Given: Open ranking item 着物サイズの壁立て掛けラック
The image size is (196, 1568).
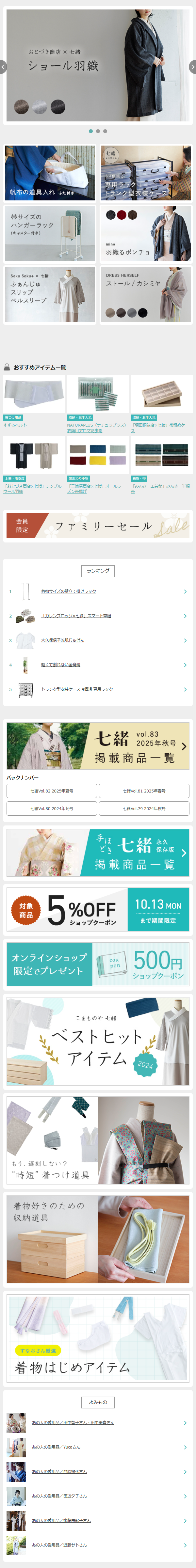Looking at the screenshot, I should click(68, 591).
